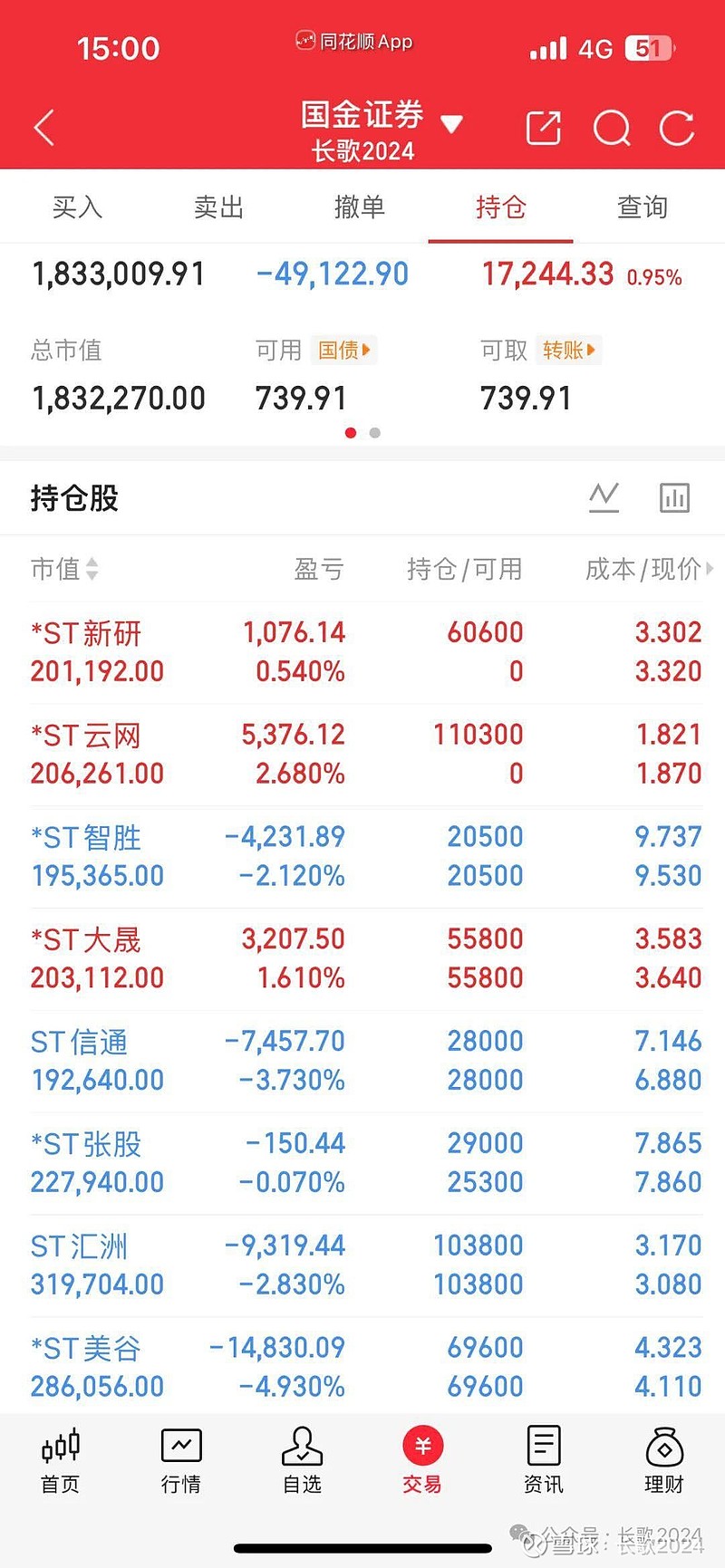Switch to the 查询 tab
The width and height of the screenshot is (725, 1568).
point(642,207)
